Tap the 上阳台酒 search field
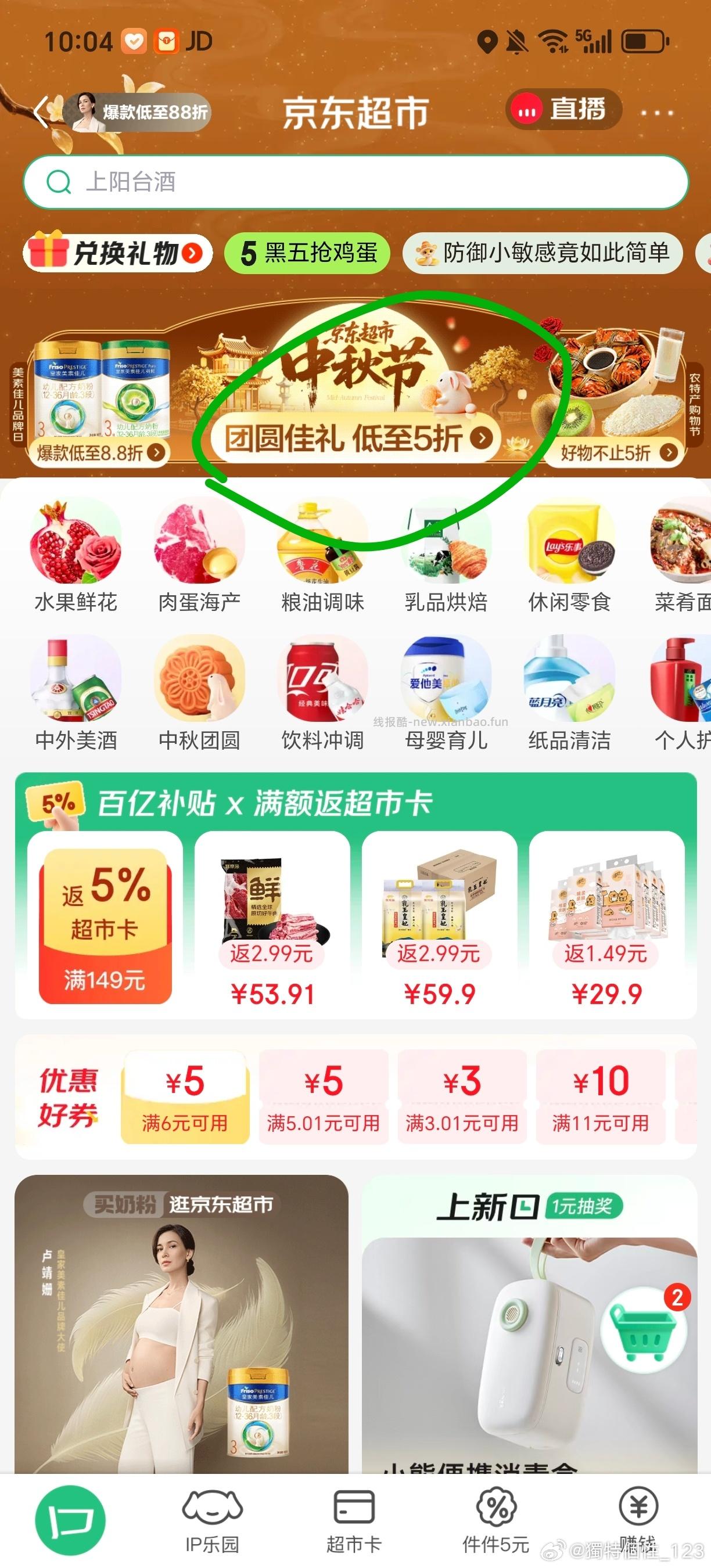Screen dimensions: 711x1568 [x=355, y=181]
